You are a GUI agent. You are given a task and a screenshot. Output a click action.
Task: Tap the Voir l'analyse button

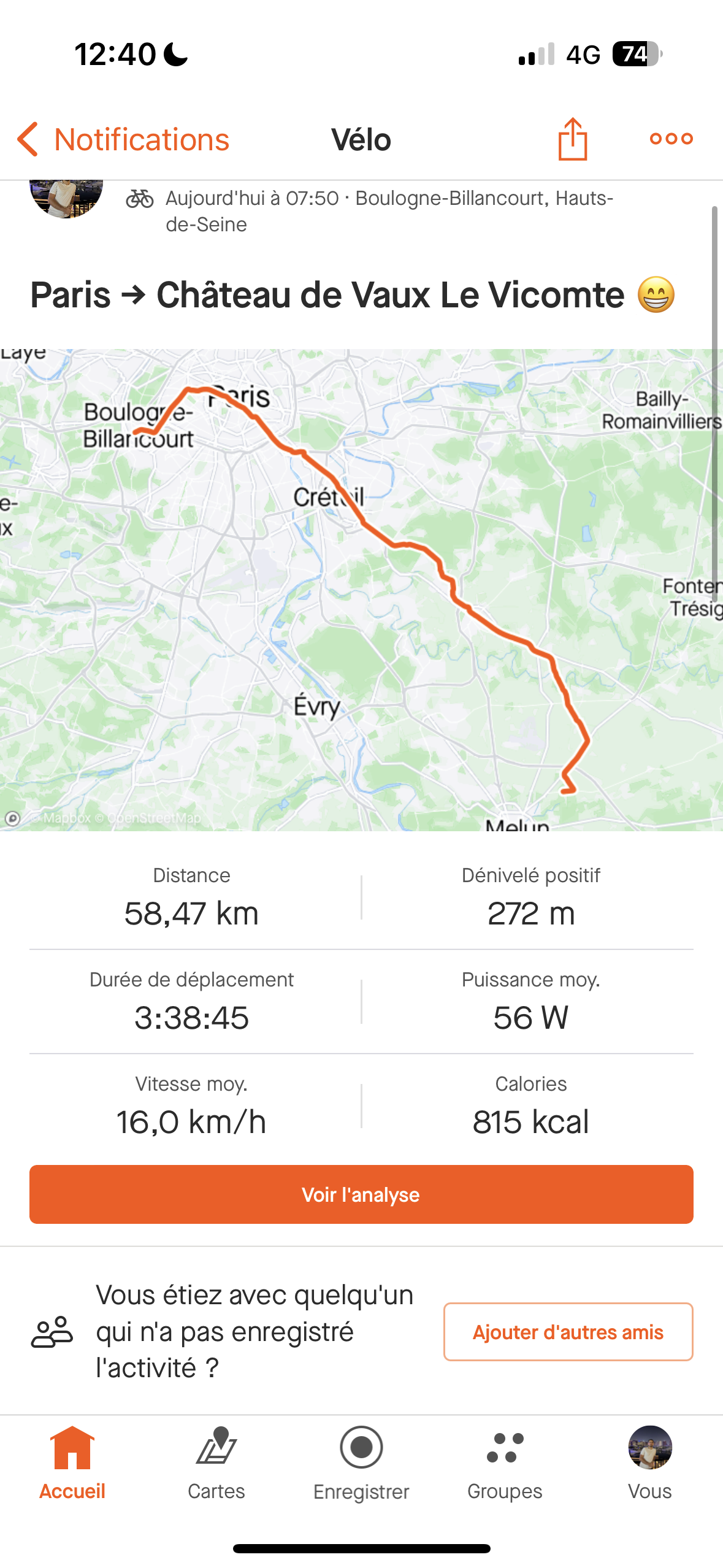coord(361,1194)
